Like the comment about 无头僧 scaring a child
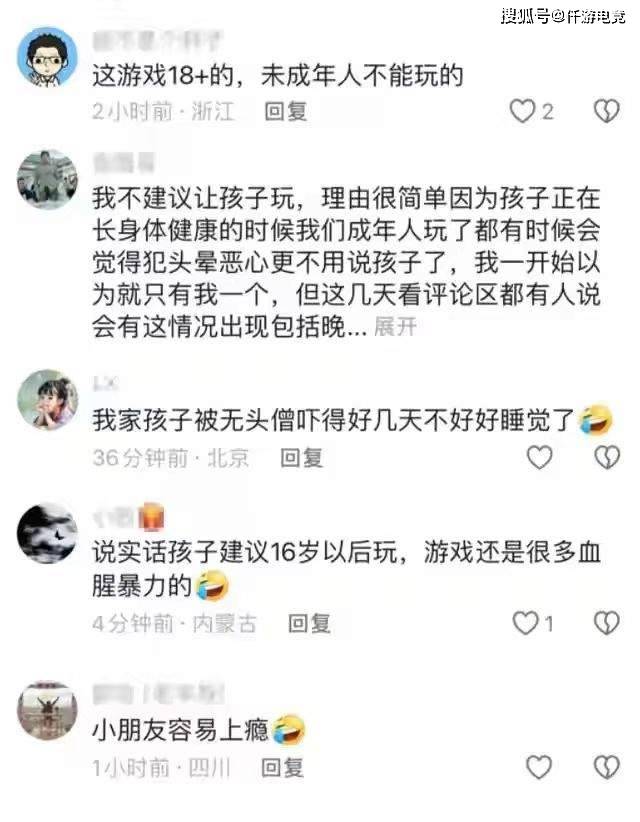 point(539,458)
